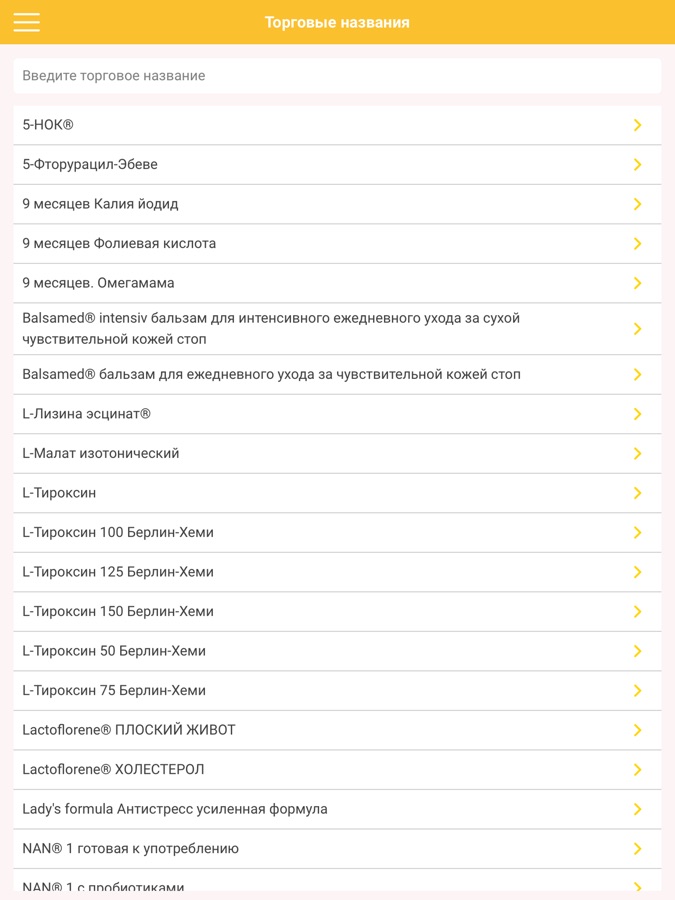Image resolution: width=675 pixels, height=900 pixels.
Task: View 9 месяцев Фолиевая кислота details
Action: [x=337, y=243]
